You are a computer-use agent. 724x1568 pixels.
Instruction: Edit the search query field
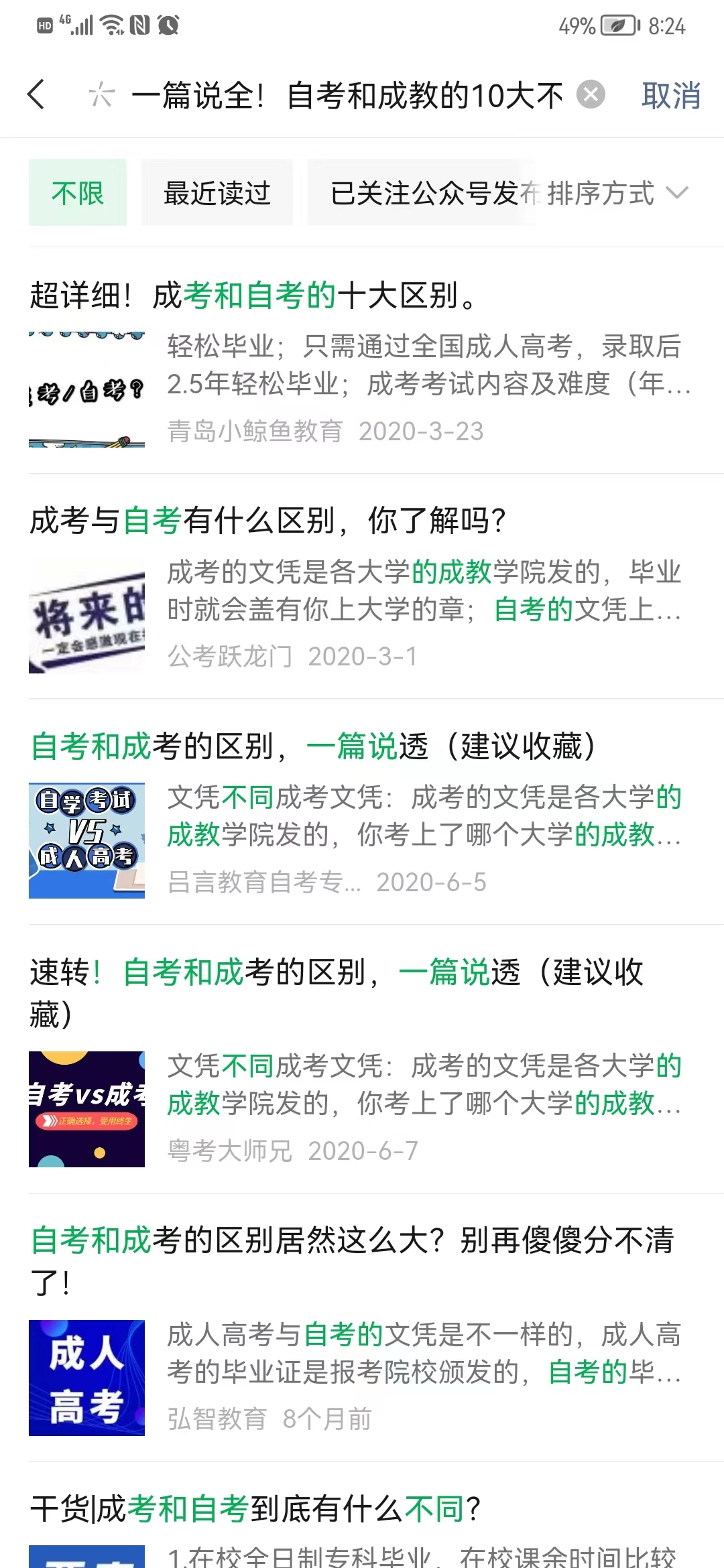pyautogui.click(x=347, y=96)
